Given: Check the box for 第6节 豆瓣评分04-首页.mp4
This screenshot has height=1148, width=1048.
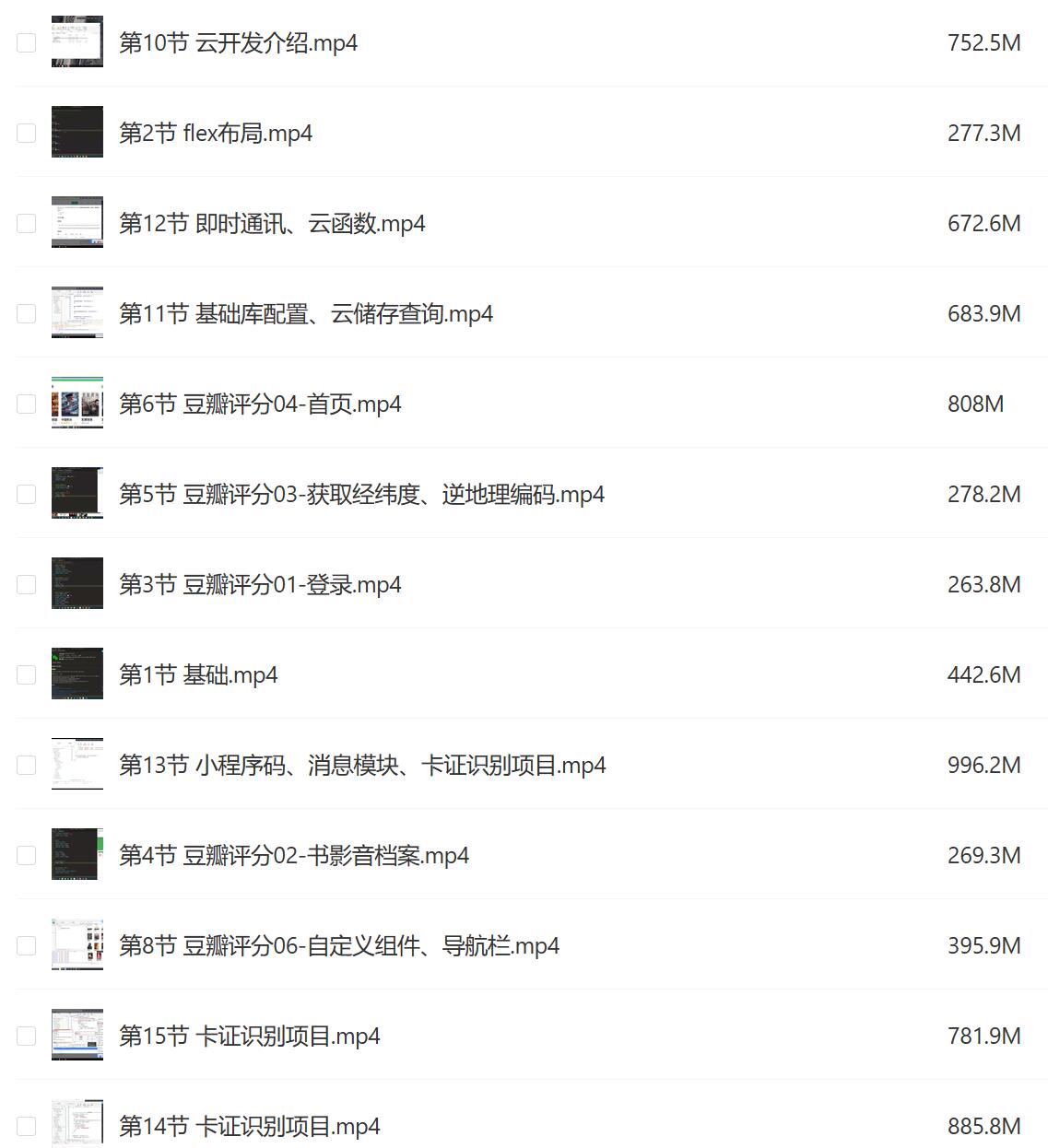Looking at the screenshot, I should (26, 404).
